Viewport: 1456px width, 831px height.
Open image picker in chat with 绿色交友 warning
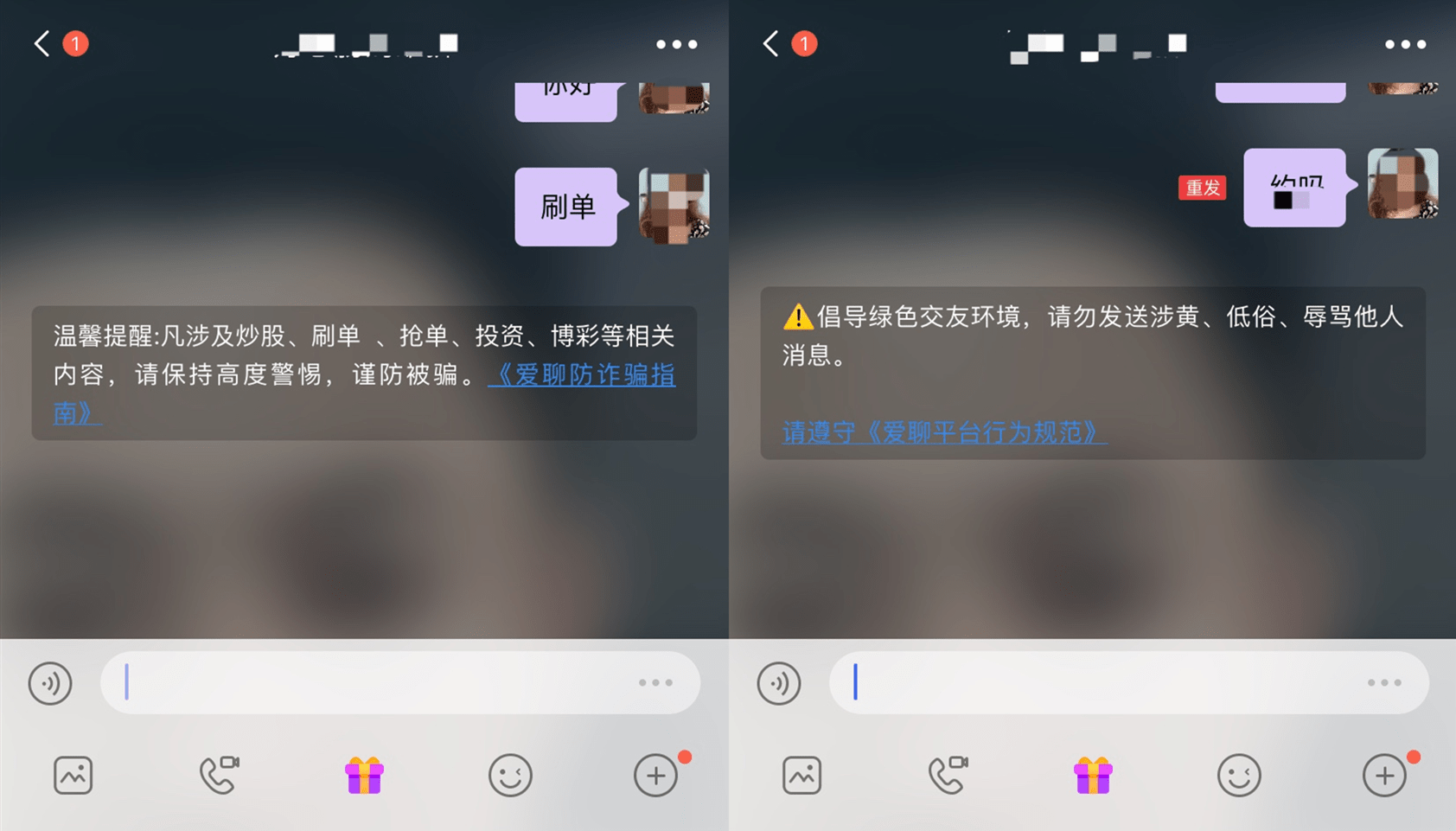(x=801, y=775)
